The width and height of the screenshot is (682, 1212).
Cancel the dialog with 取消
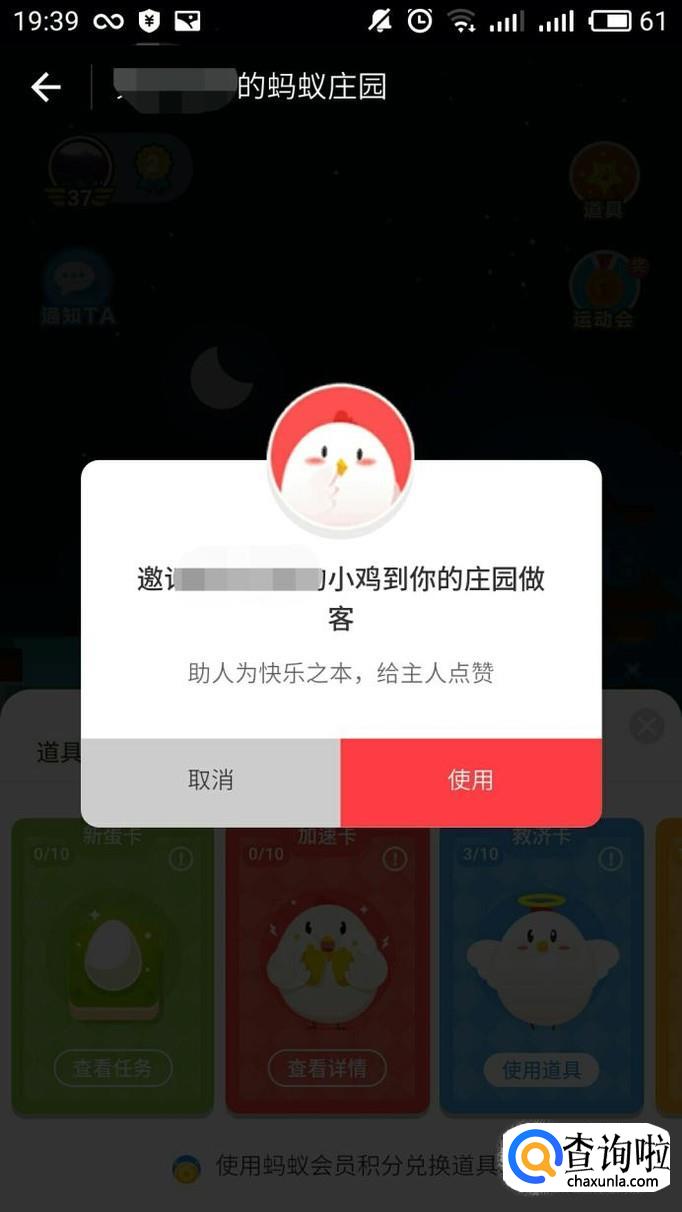(x=211, y=781)
